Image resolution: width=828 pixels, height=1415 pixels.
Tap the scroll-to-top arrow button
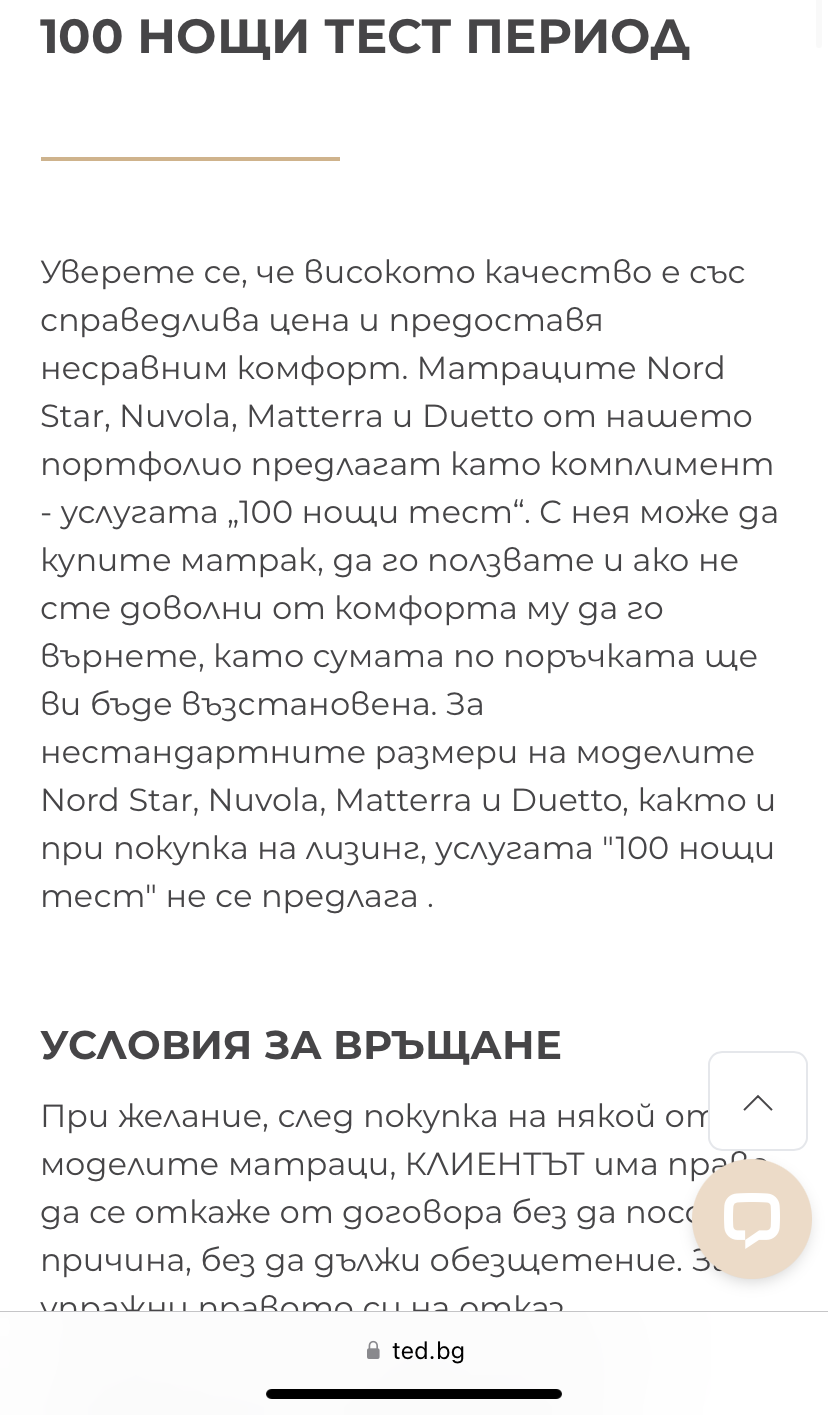[x=758, y=1101]
